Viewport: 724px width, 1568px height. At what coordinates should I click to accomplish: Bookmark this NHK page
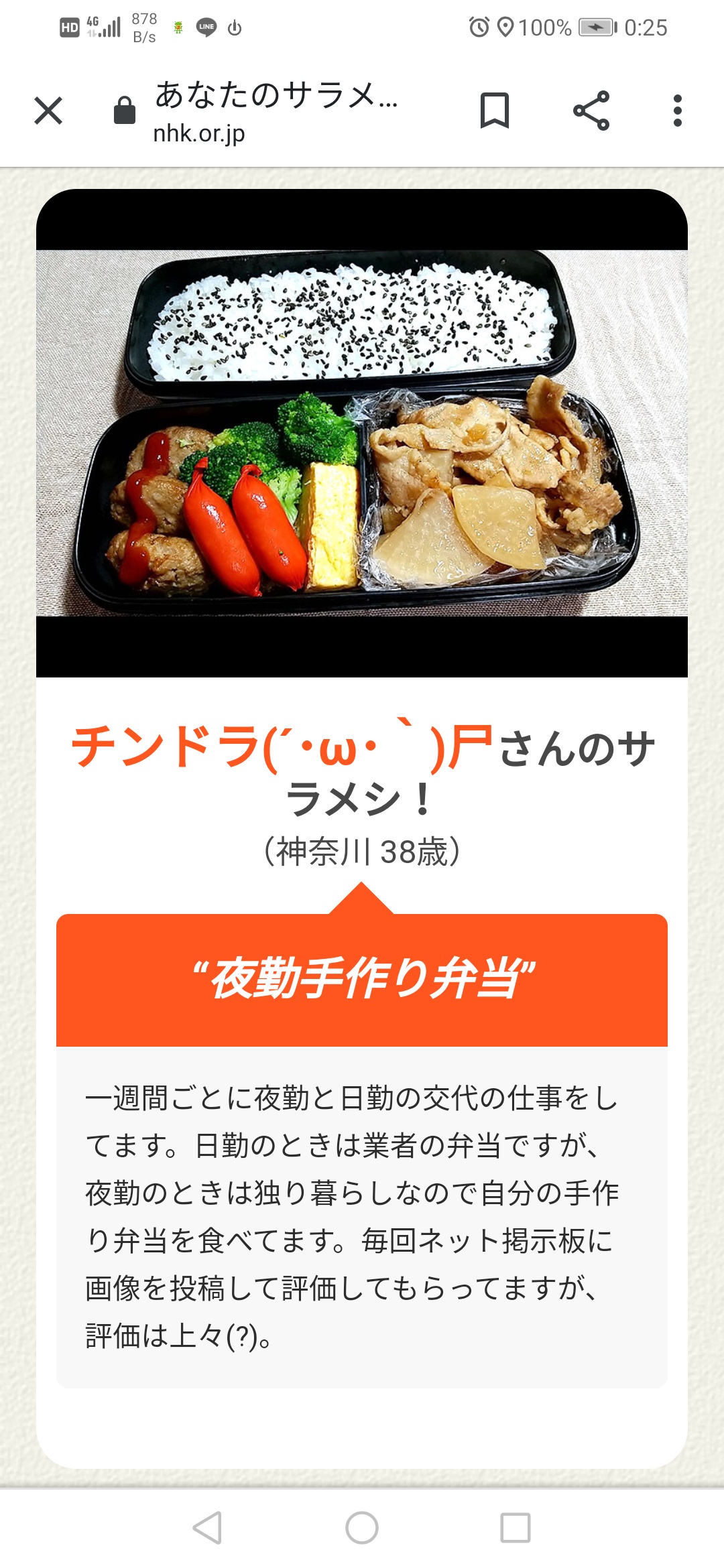pos(495,111)
